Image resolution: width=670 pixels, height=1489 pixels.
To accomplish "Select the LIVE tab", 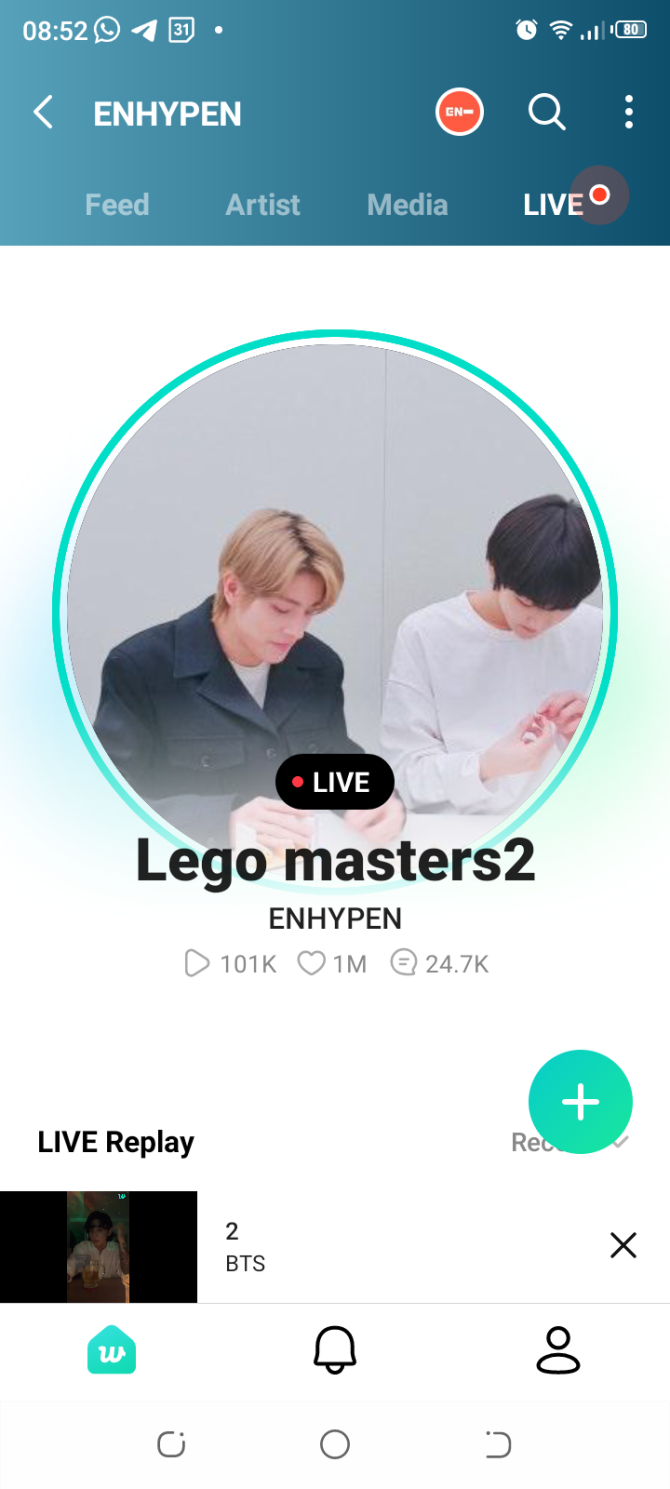I will pyautogui.click(x=554, y=205).
